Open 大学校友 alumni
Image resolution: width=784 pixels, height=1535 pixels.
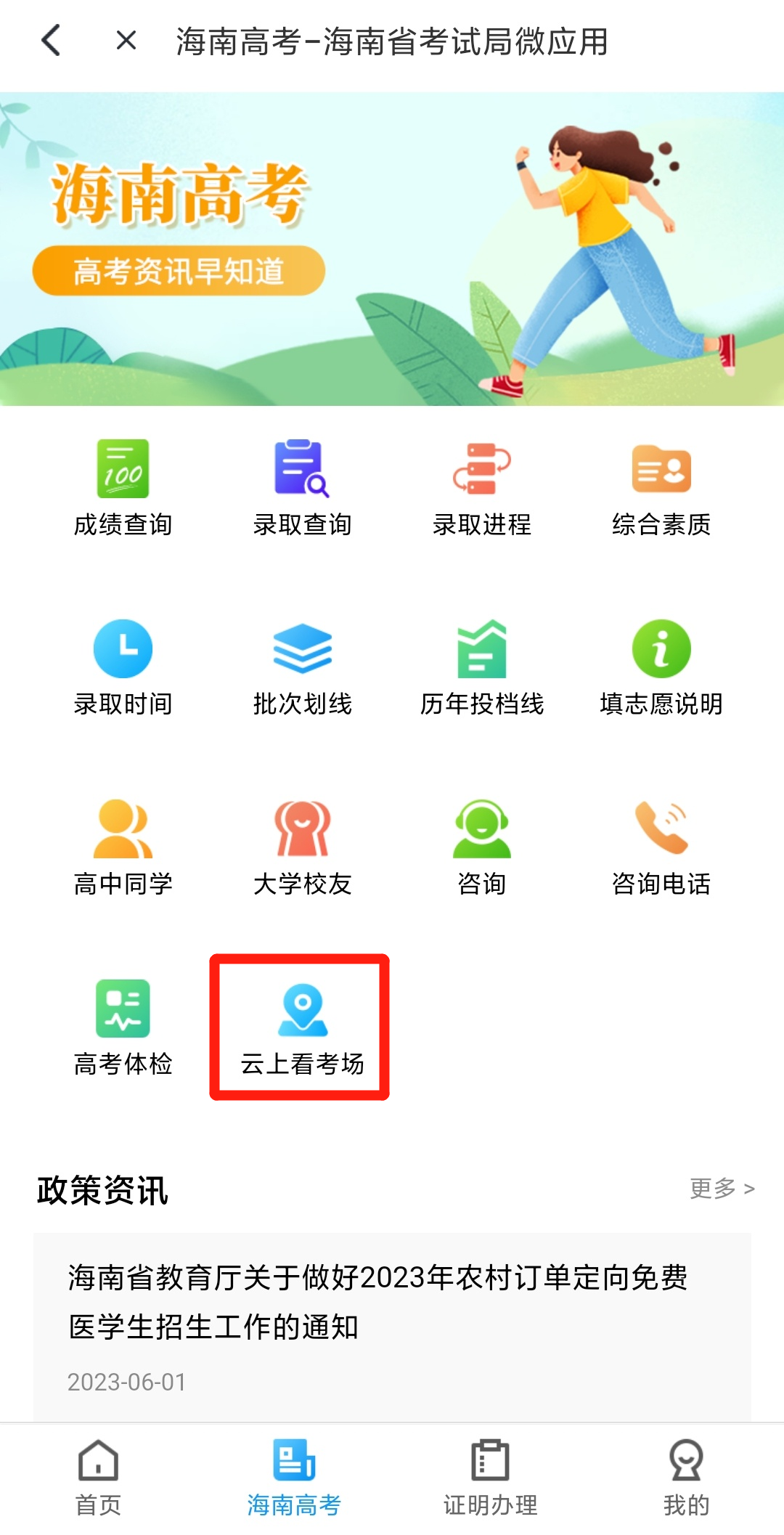[x=302, y=847]
